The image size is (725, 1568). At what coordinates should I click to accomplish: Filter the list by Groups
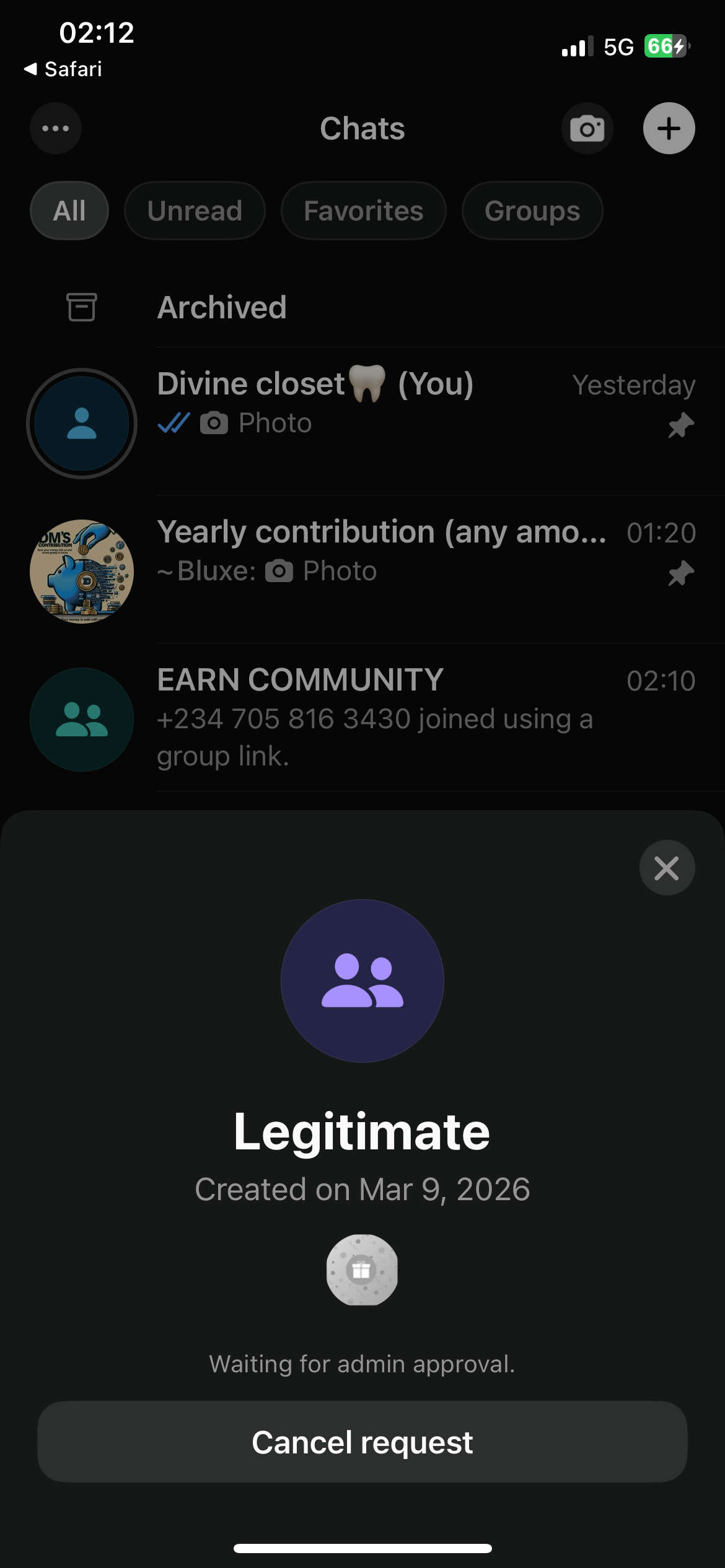pos(532,211)
